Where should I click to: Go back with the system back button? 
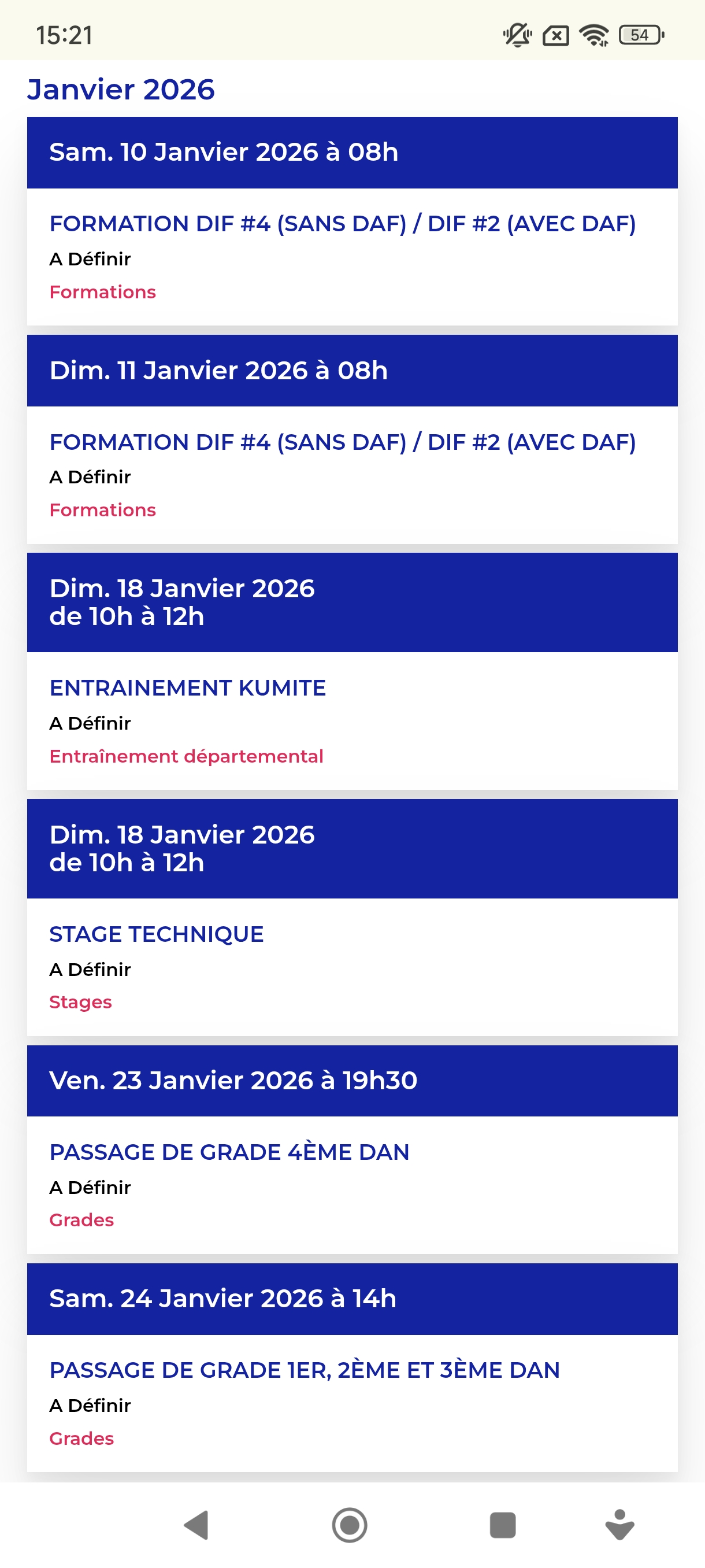click(196, 1525)
